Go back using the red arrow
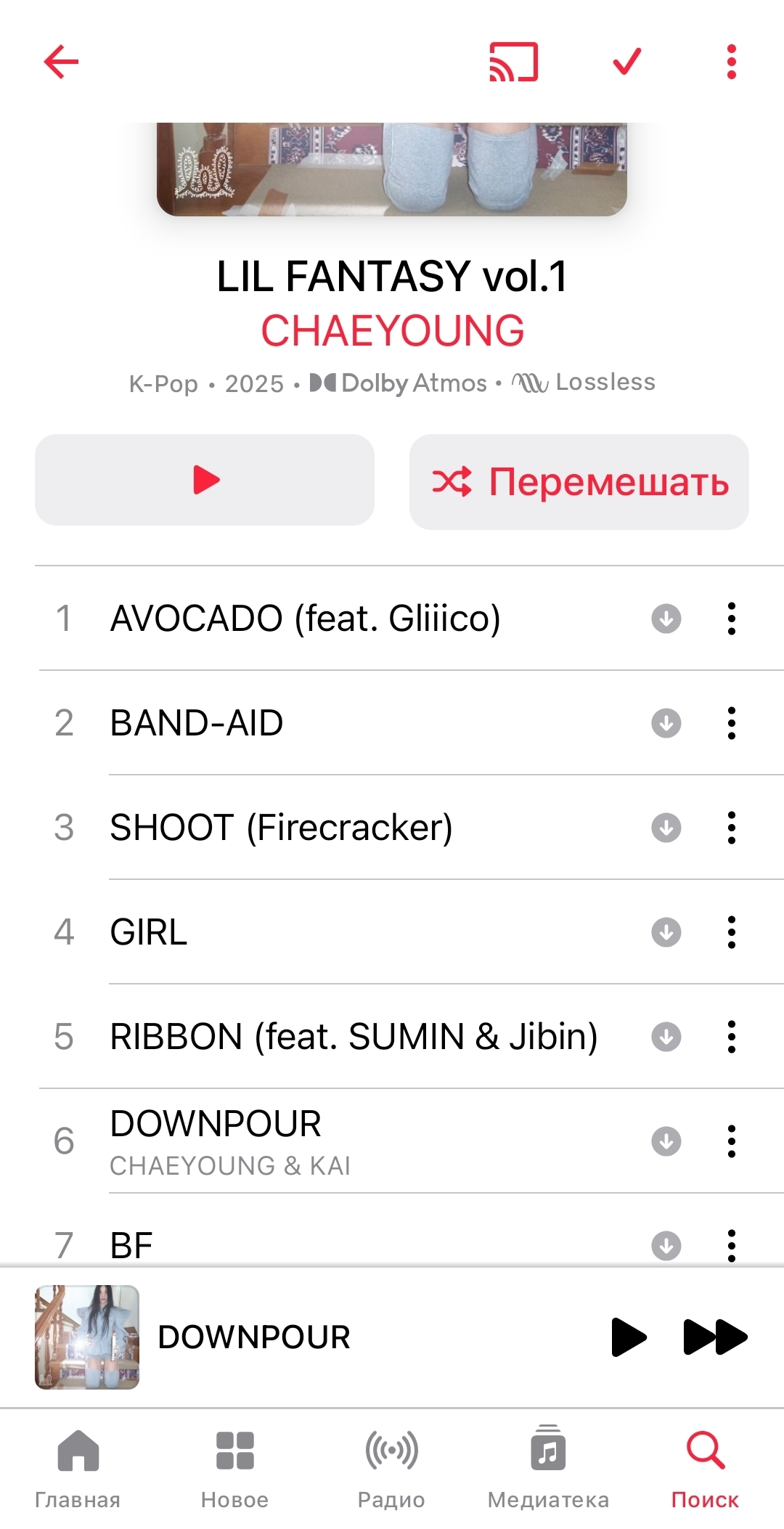The width and height of the screenshot is (784, 1529). click(61, 62)
